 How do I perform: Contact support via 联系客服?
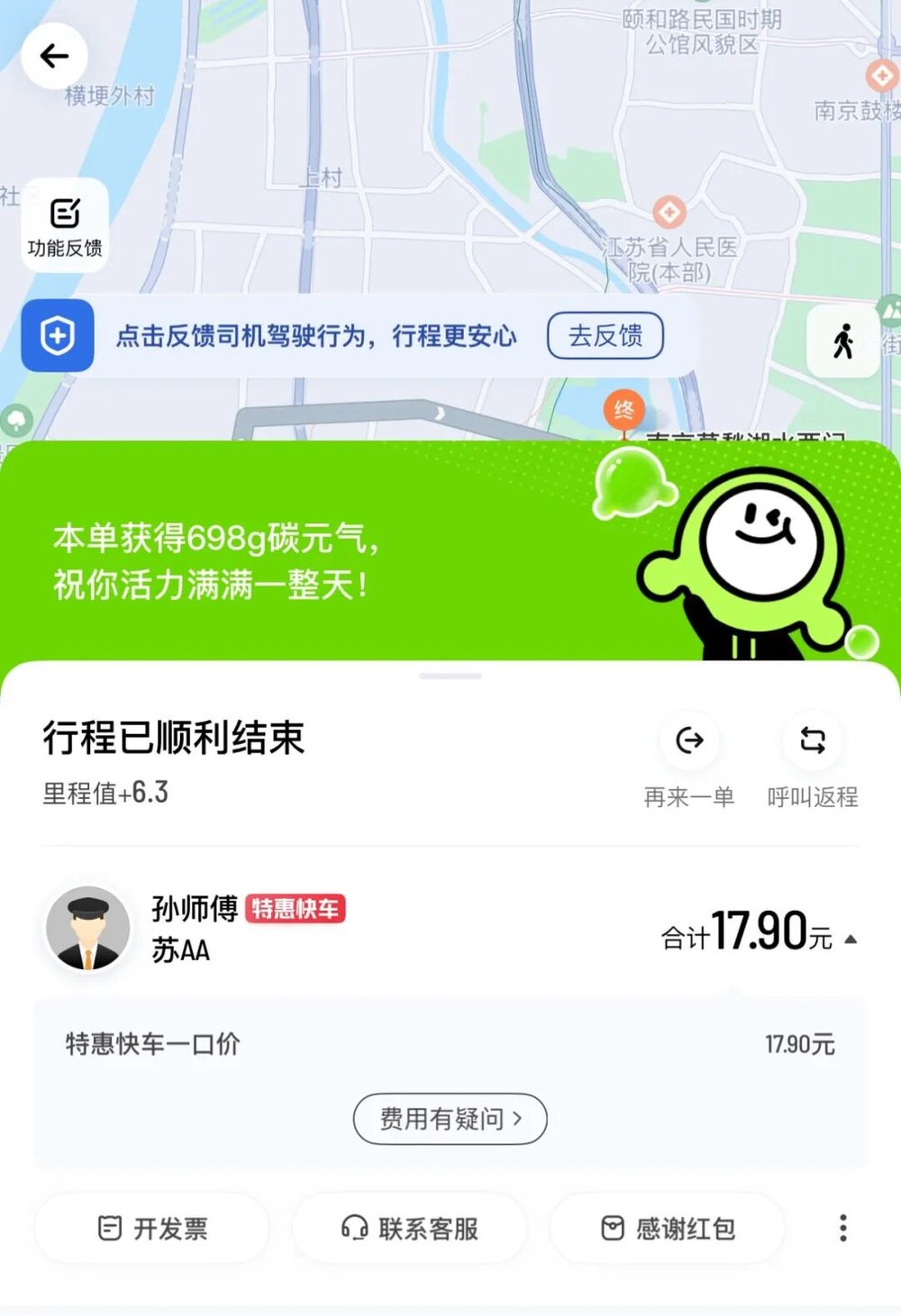pyautogui.click(x=410, y=1229)
